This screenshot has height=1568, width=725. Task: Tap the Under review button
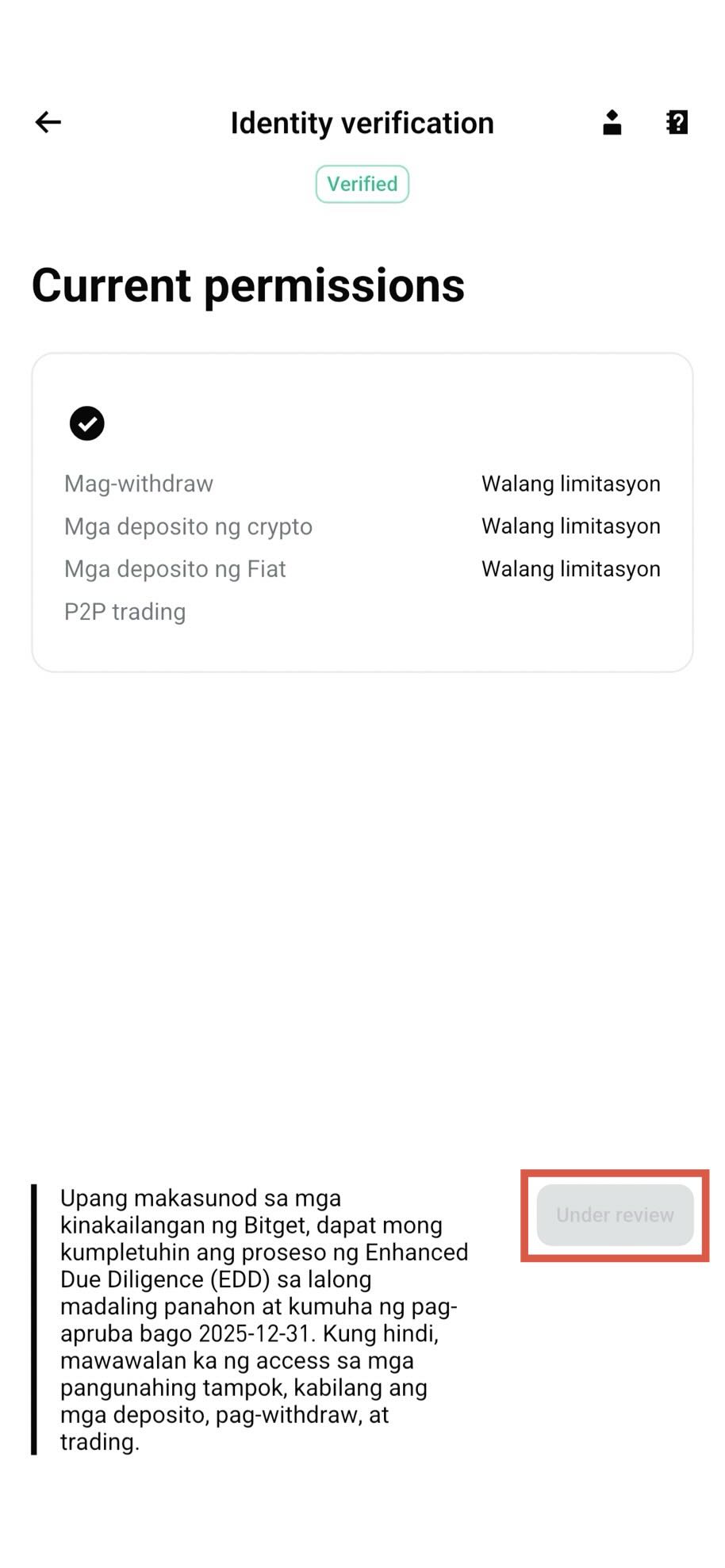coord(614,1215)
